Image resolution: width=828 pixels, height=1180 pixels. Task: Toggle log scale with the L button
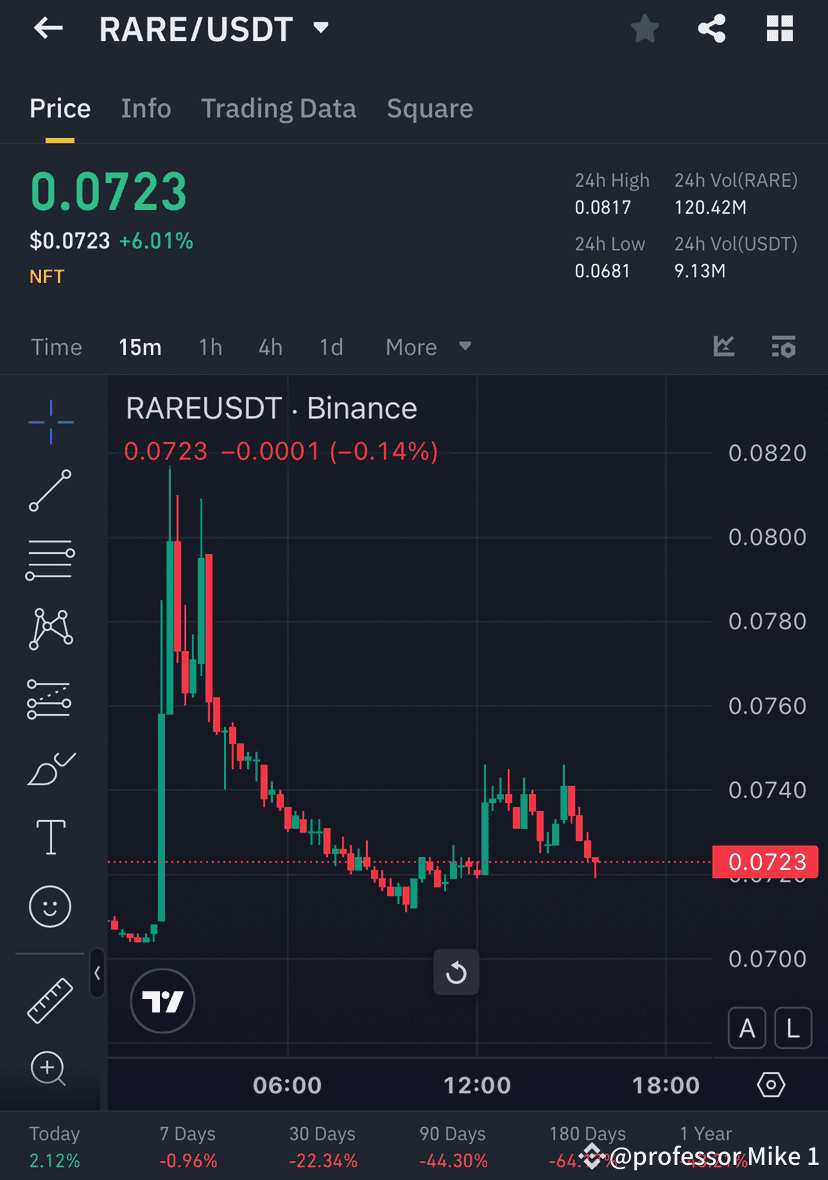pos(792,1028)
